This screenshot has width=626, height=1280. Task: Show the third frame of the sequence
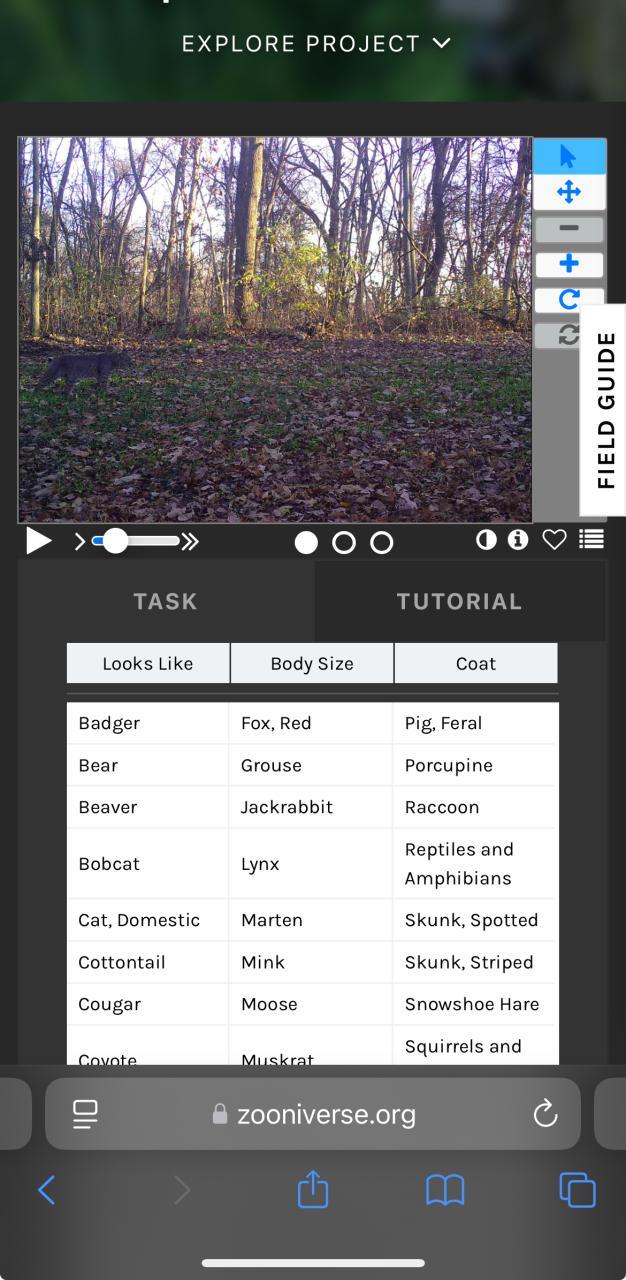[x=382, y=542]
